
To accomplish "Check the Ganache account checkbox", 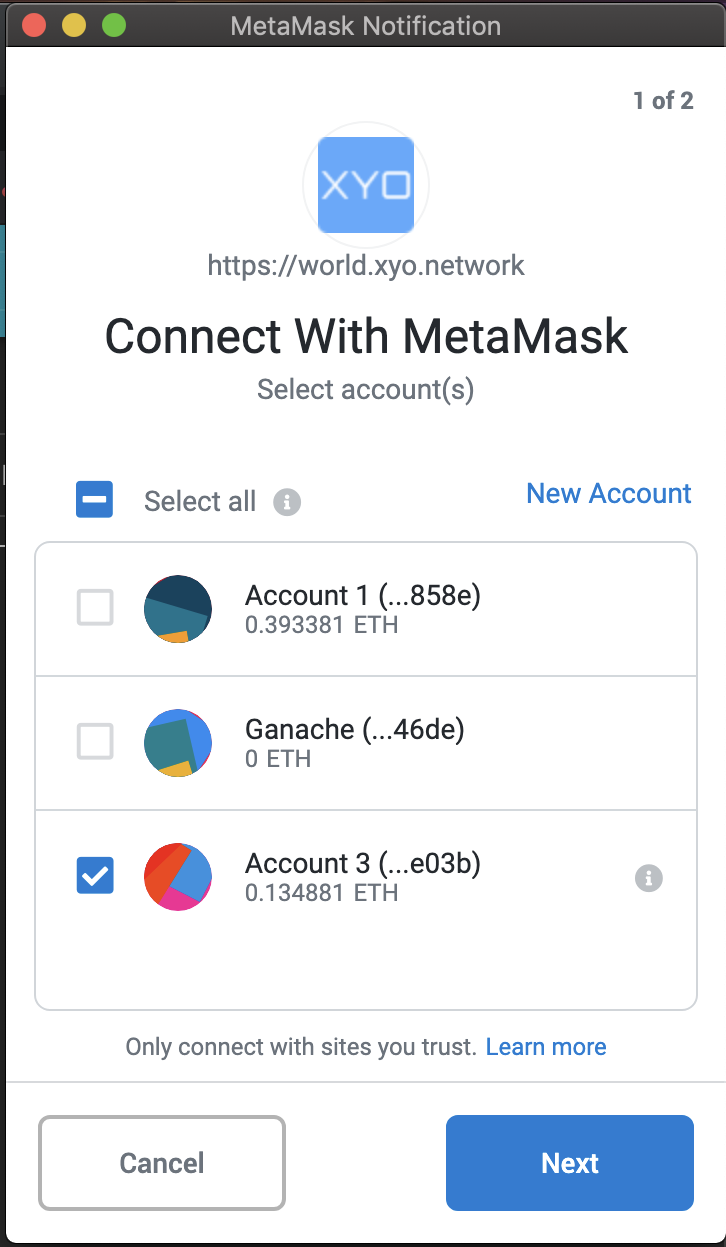I will pyautogui.click(x=95, y=741).
